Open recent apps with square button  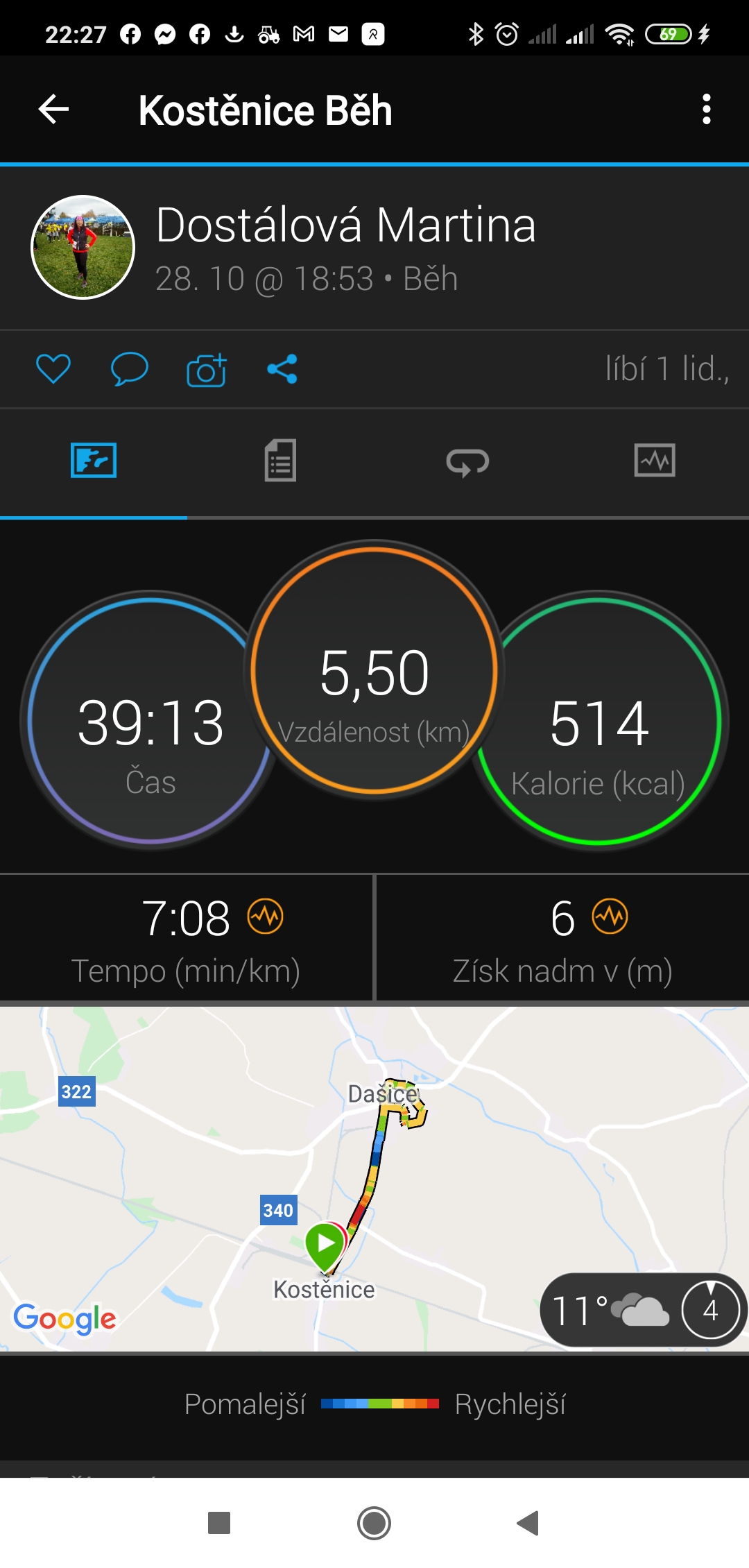(219, 1524)
